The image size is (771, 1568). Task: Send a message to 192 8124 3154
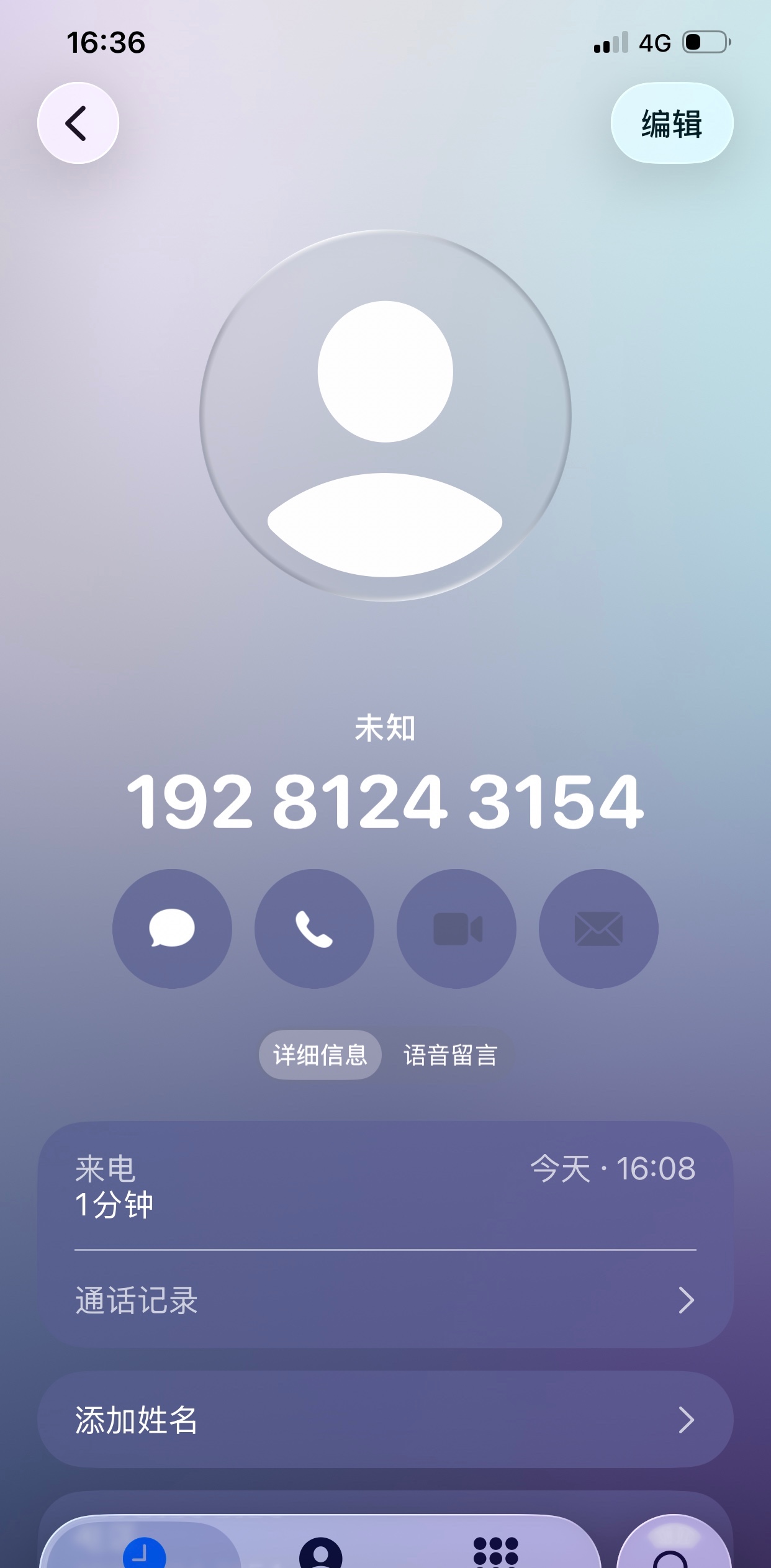tap(172, 929)
